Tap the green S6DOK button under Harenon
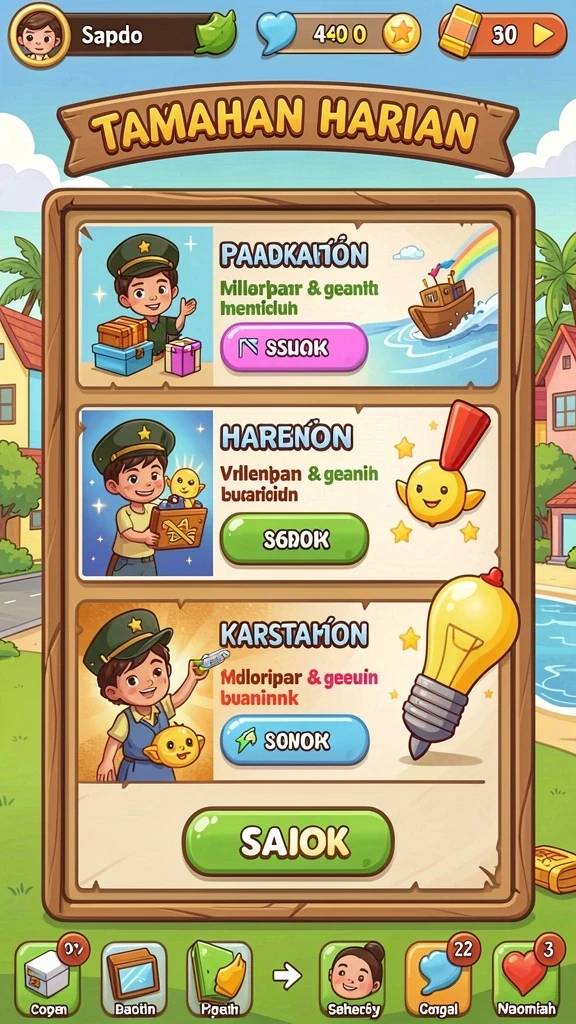Image resolution: width=576 pixels, height=1024 pixels. point(294,539)
